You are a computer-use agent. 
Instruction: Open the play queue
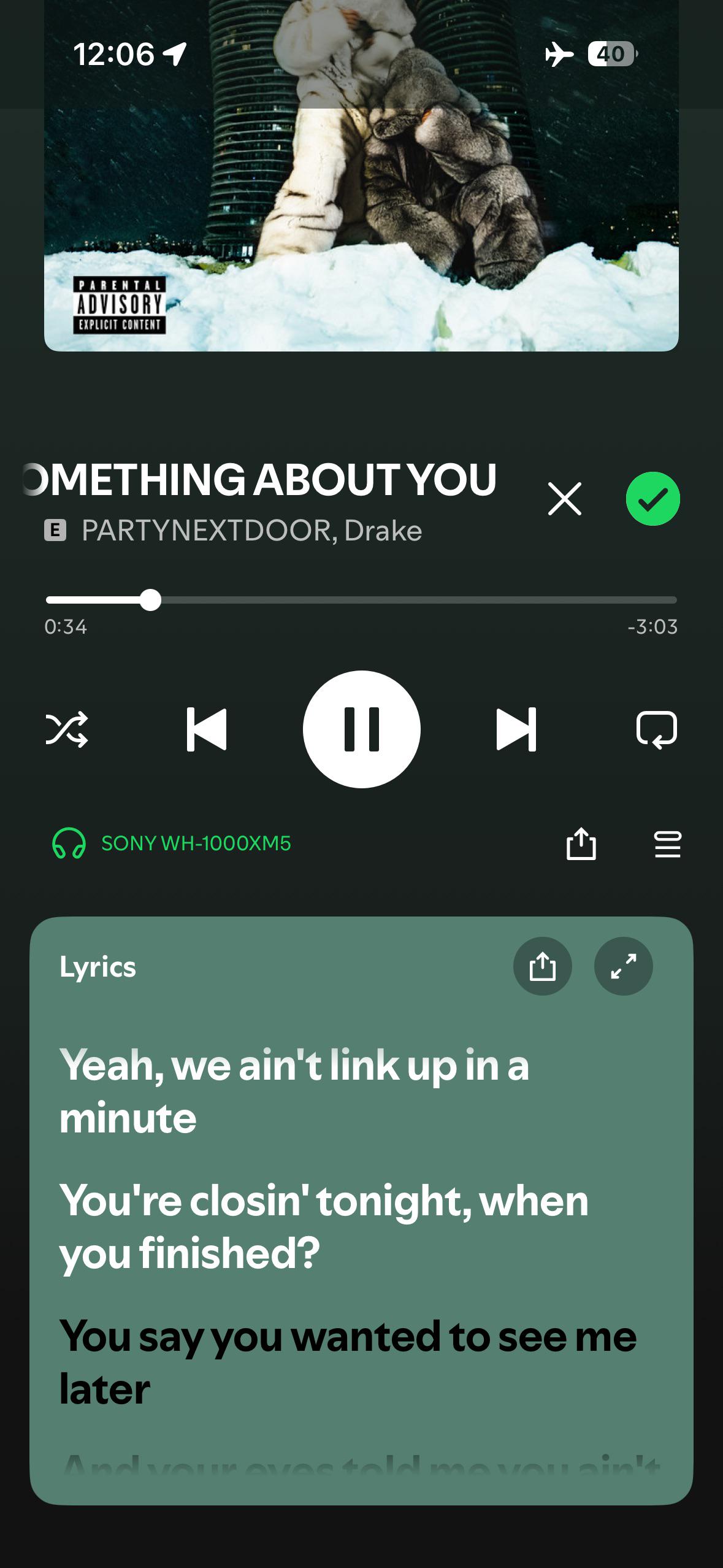tap(667, 844)
